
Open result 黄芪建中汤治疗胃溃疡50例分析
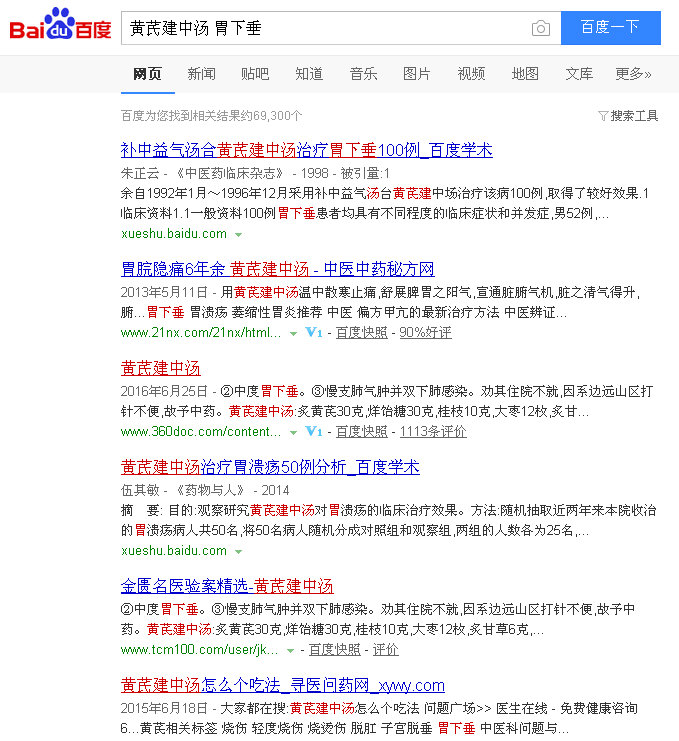[270, 467]
